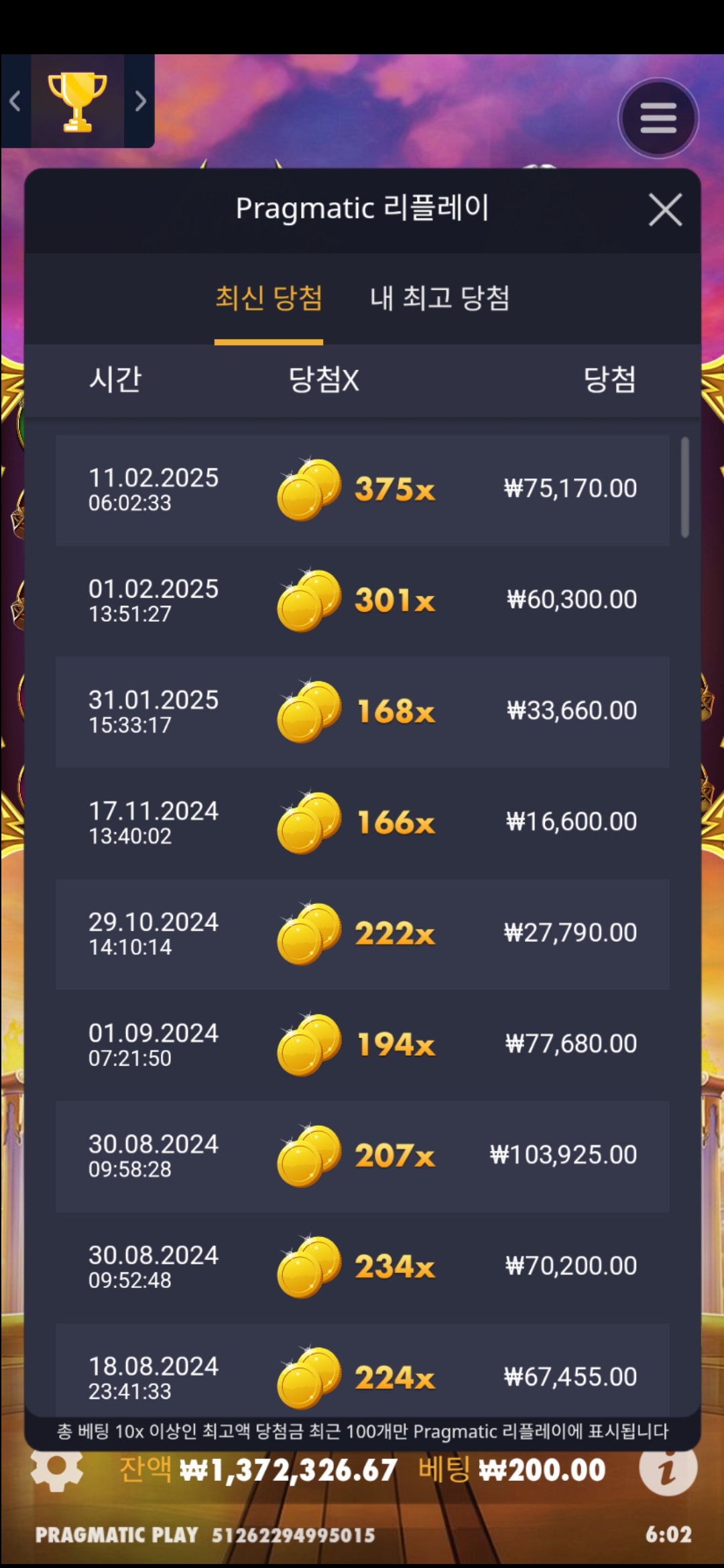Switch to the 내 최고 당첨 tab

point(440,298)
